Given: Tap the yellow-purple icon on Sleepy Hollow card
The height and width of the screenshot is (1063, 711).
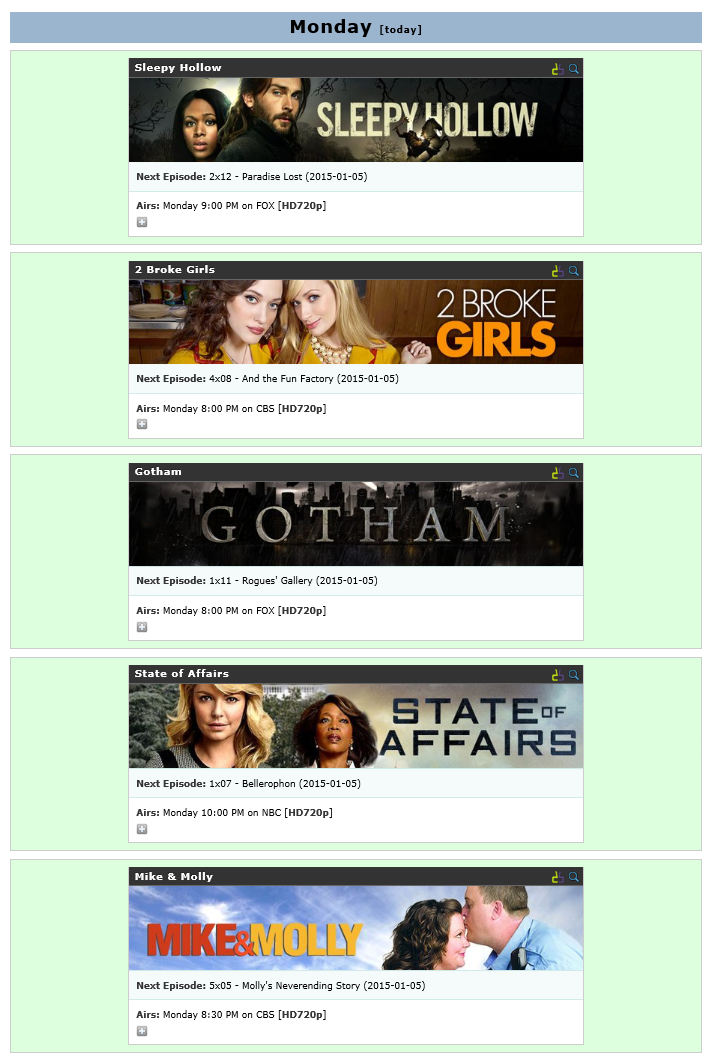Looking at the screenshot, I should (558, 69).
